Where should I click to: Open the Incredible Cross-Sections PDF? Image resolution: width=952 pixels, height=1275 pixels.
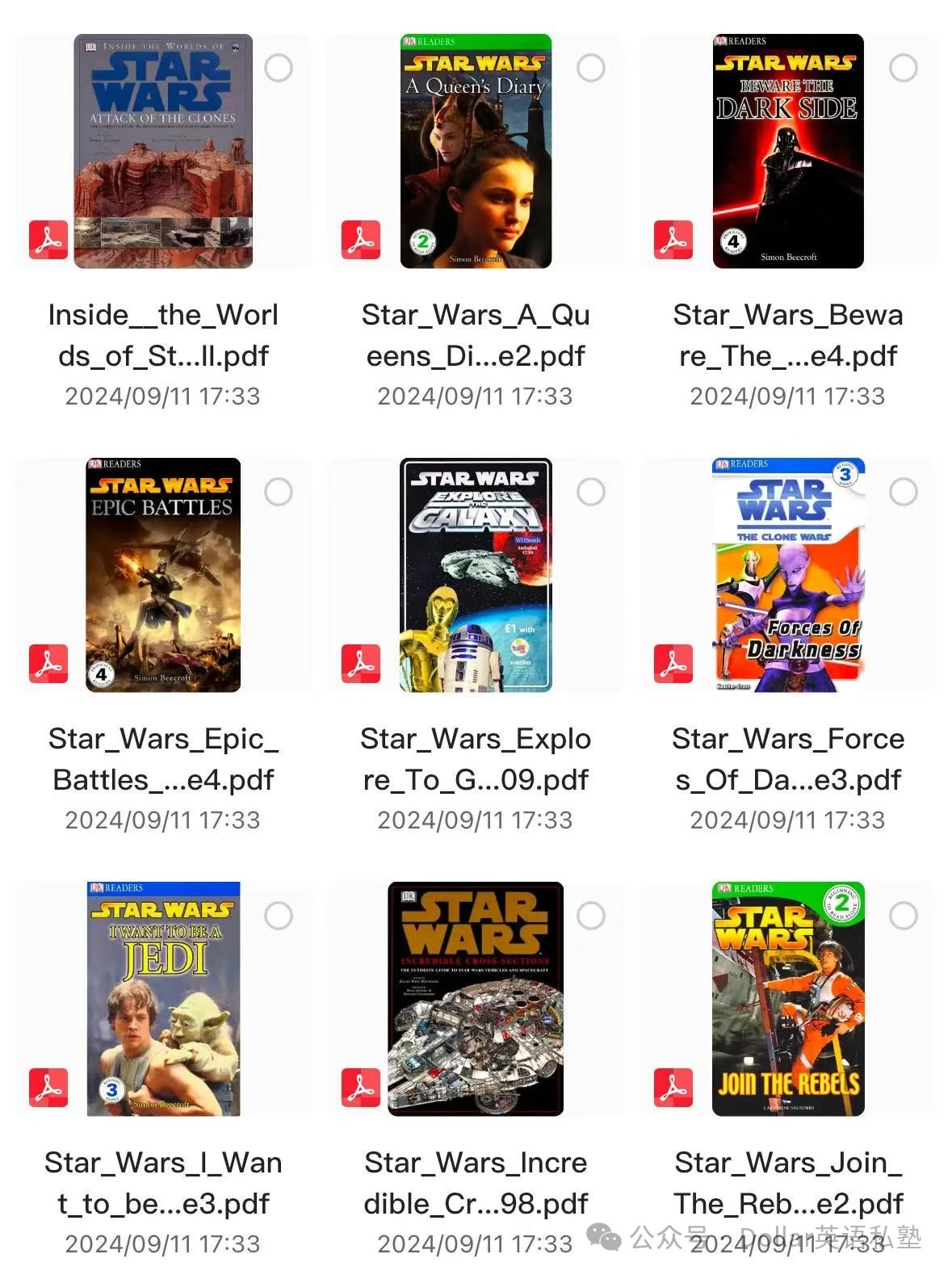[476, 999]
